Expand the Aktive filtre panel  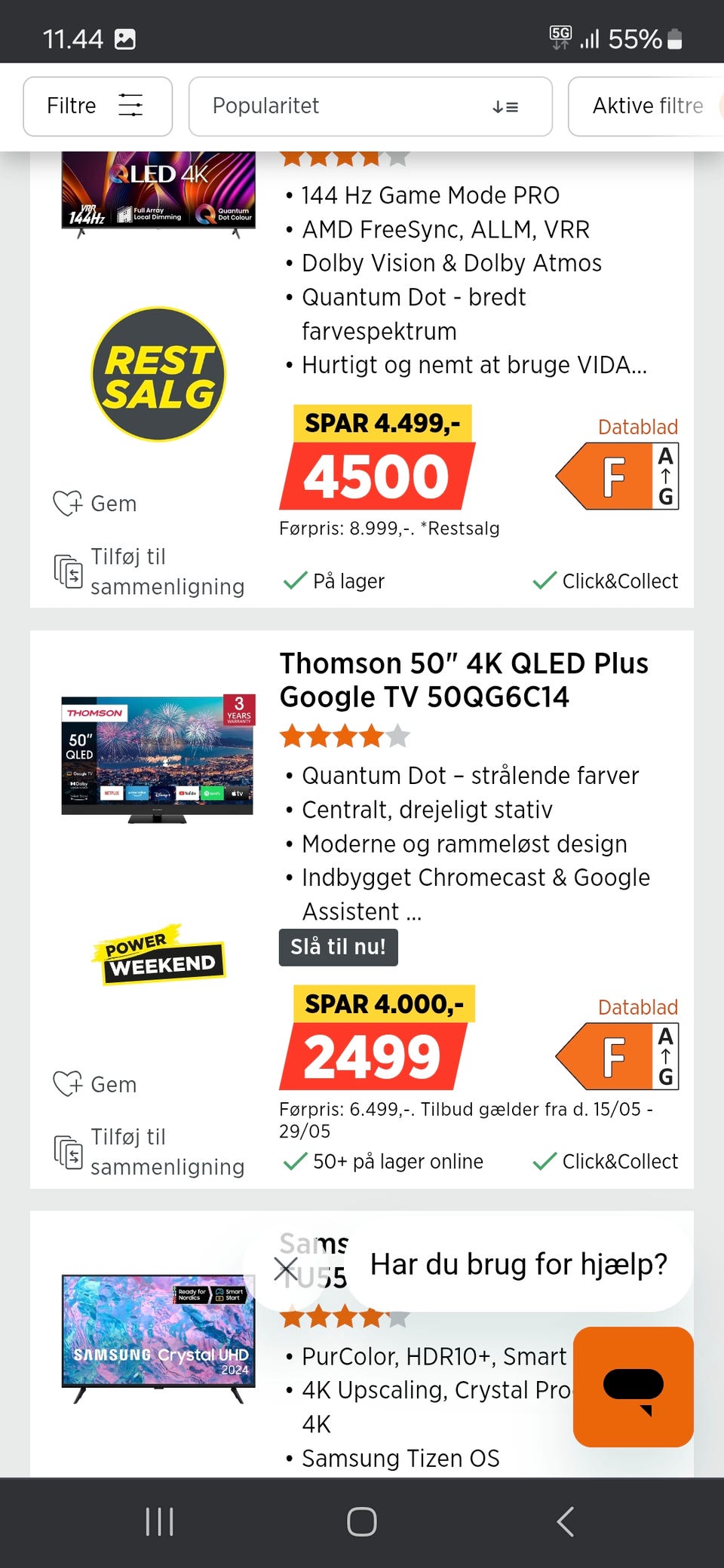pos(647,106)
